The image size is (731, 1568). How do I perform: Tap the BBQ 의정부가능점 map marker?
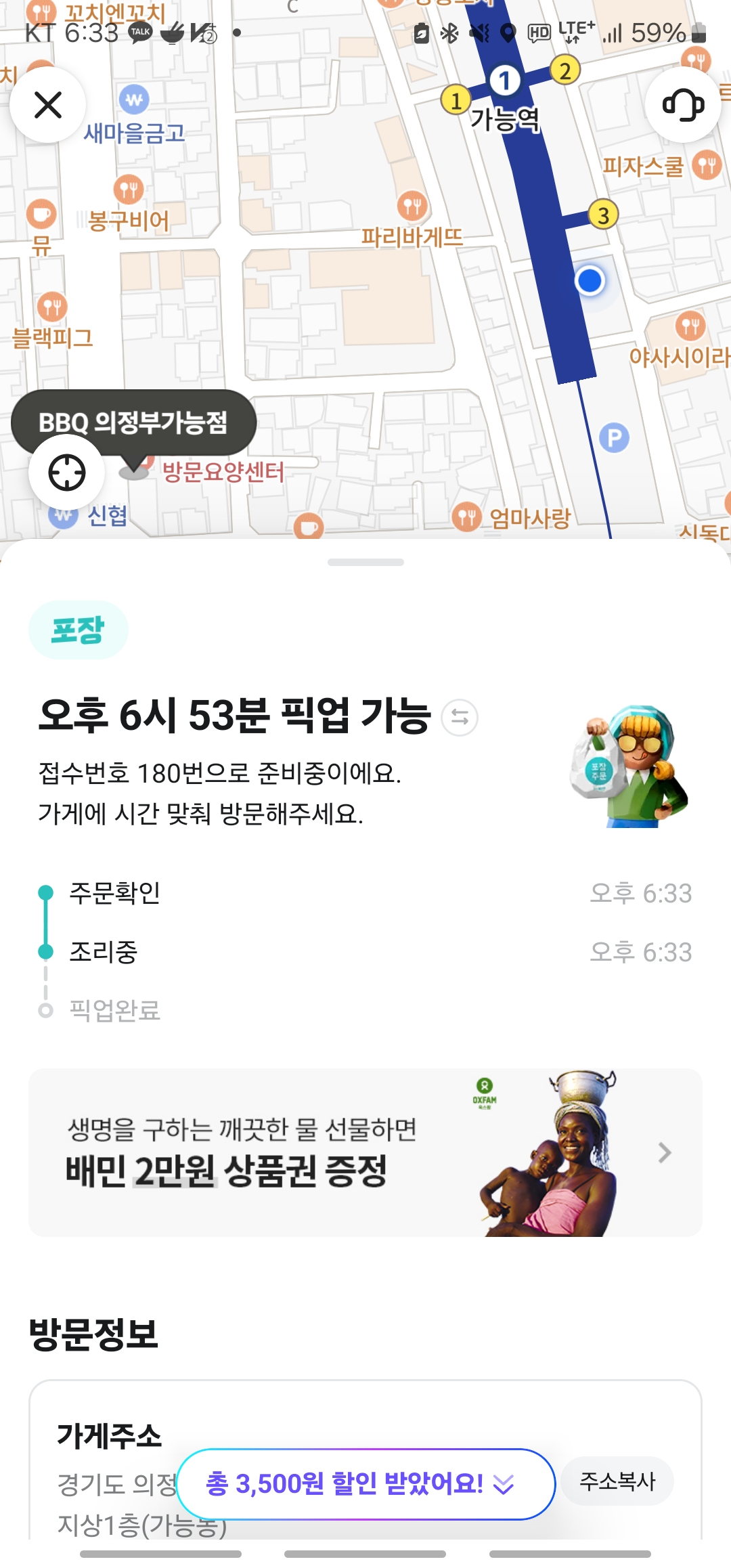click(x=133, y=422)
